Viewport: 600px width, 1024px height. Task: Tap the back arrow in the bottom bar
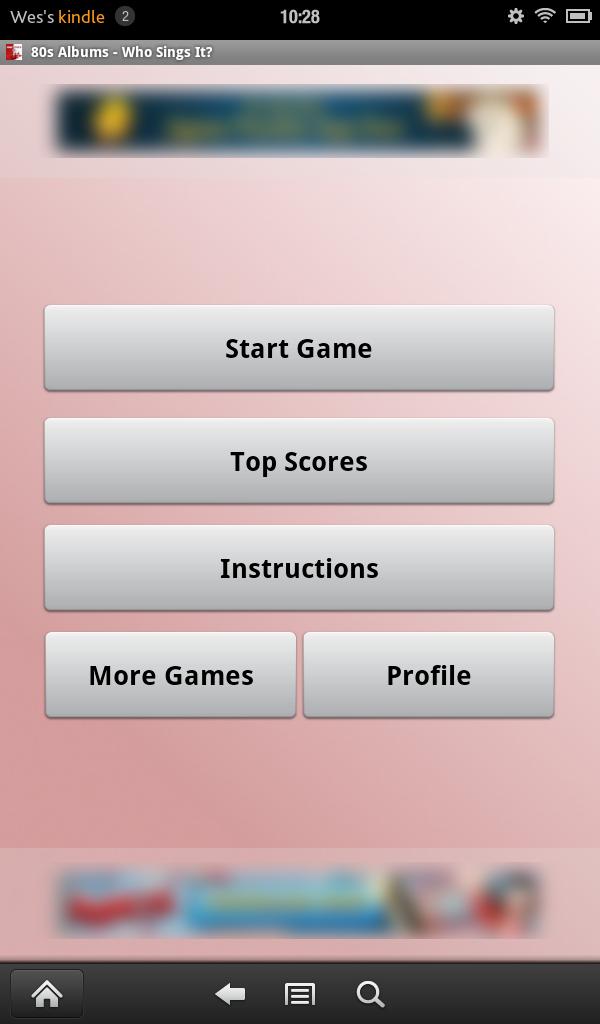230,993
